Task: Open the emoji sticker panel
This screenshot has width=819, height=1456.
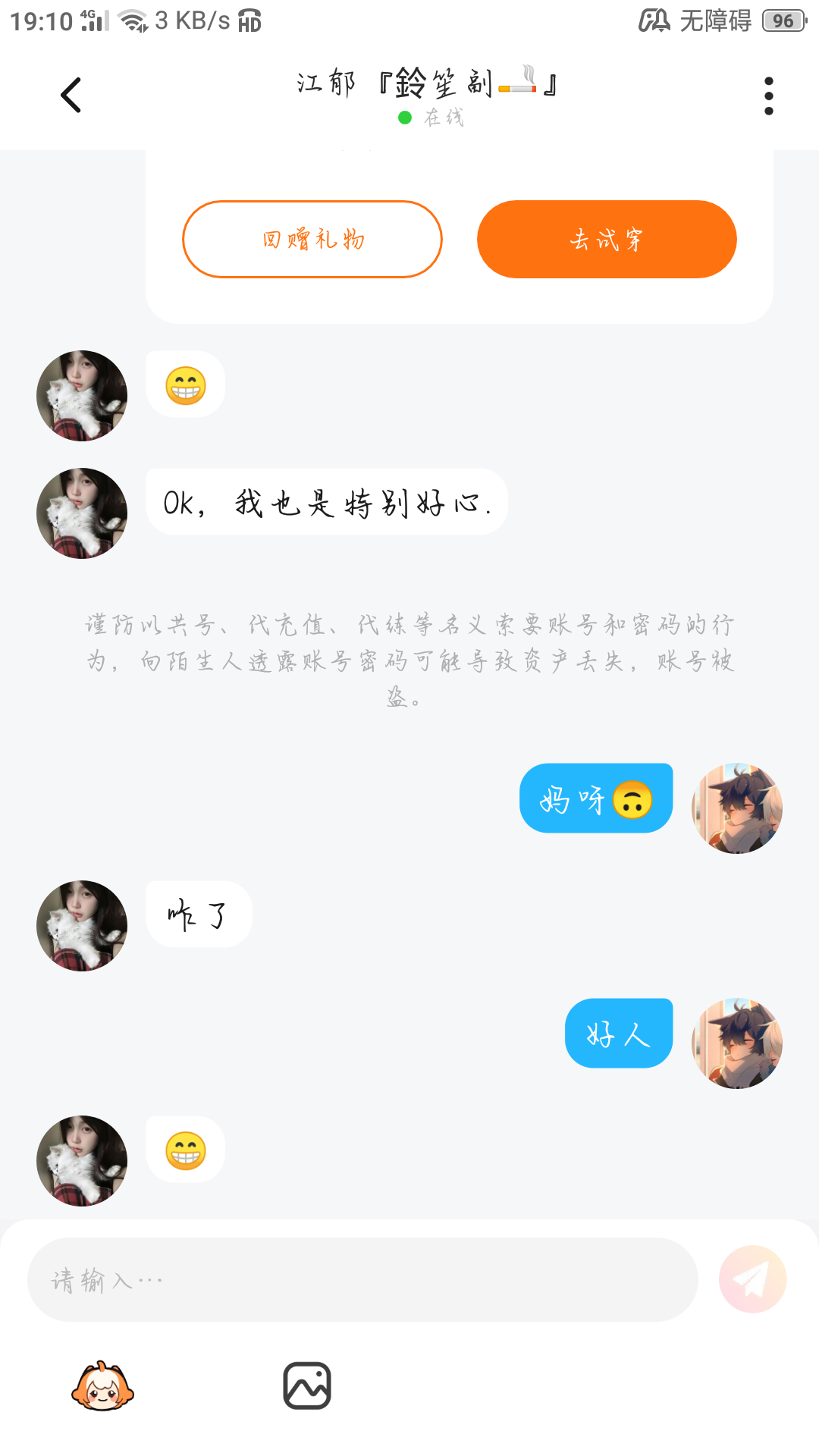Action: click(x=102, y=1386)
